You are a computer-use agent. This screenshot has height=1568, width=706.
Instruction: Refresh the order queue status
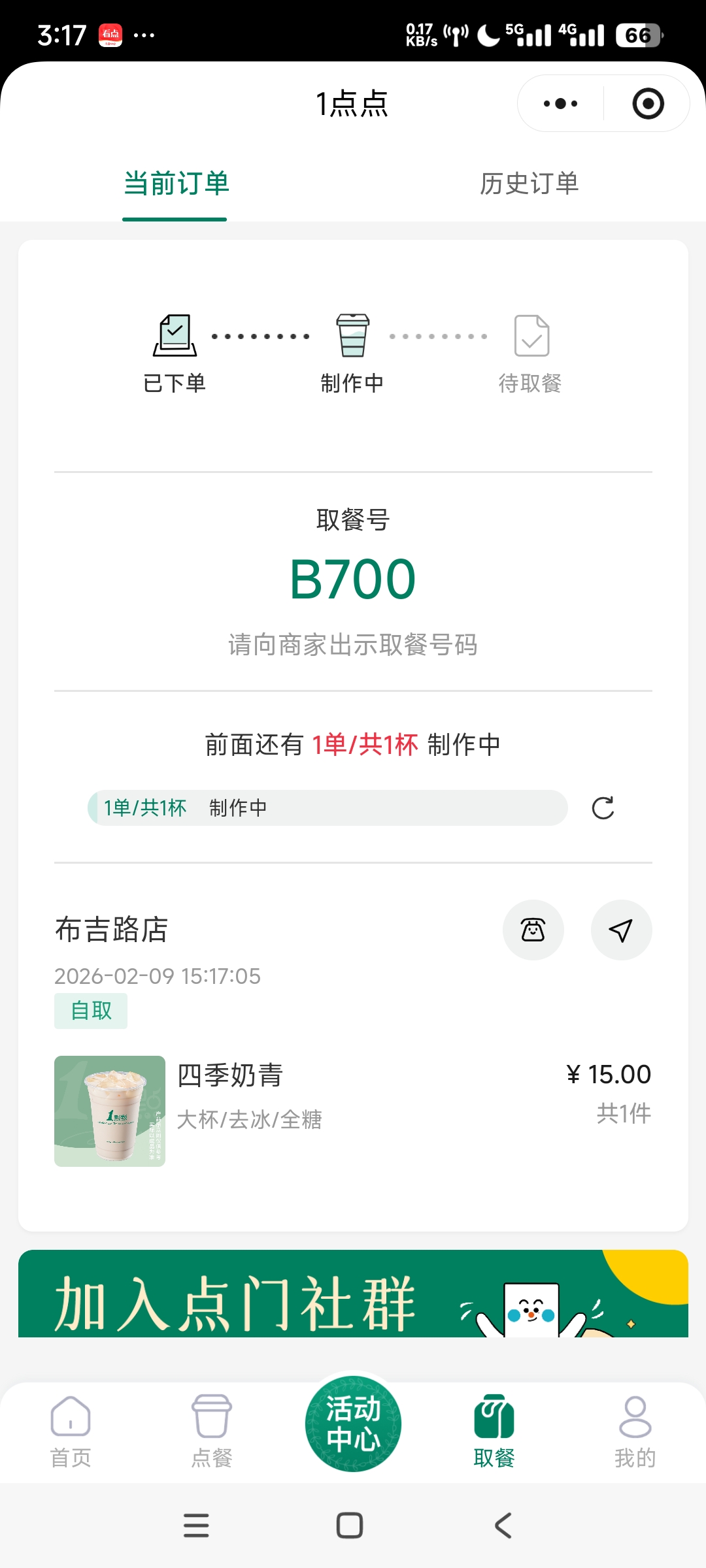pos(603,808)
